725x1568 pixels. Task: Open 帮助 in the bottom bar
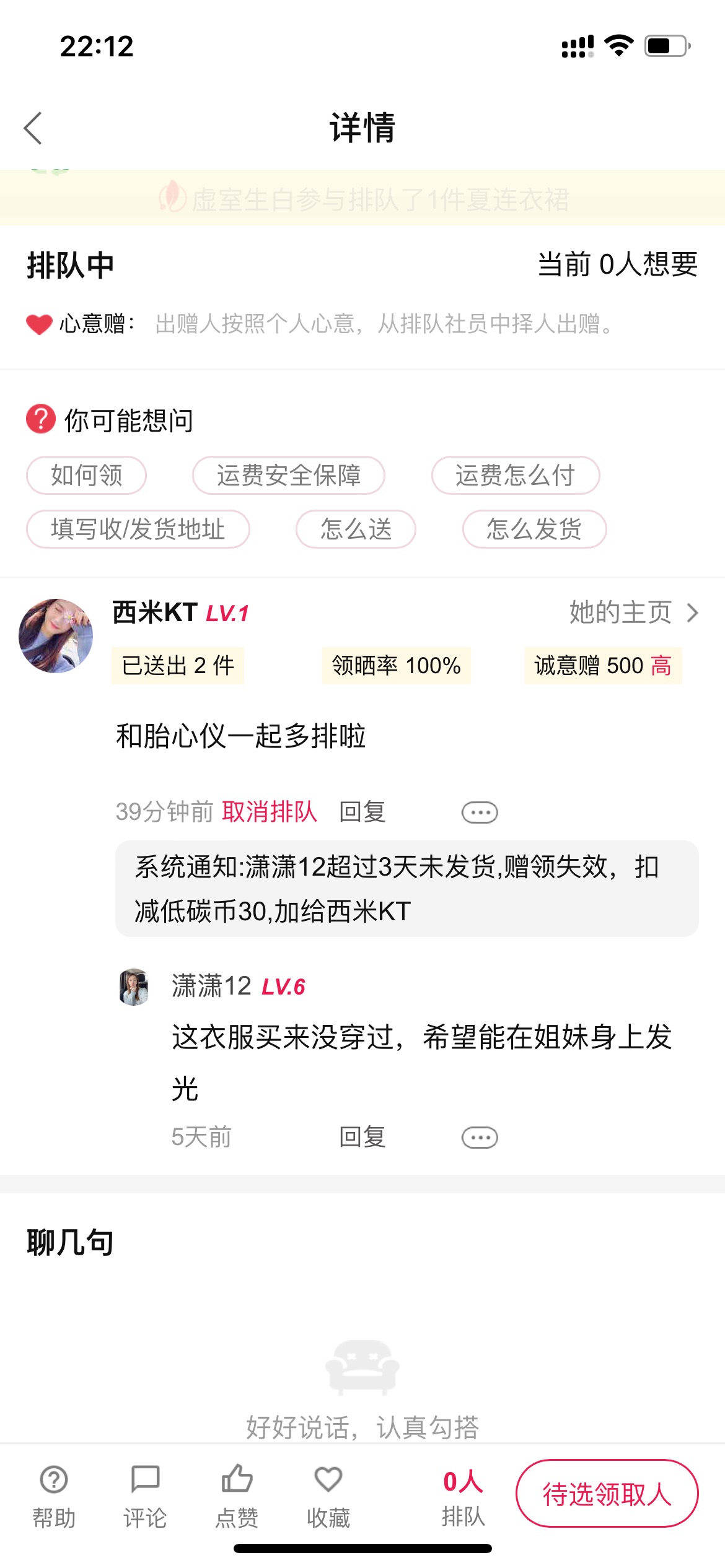(54, 1496)
